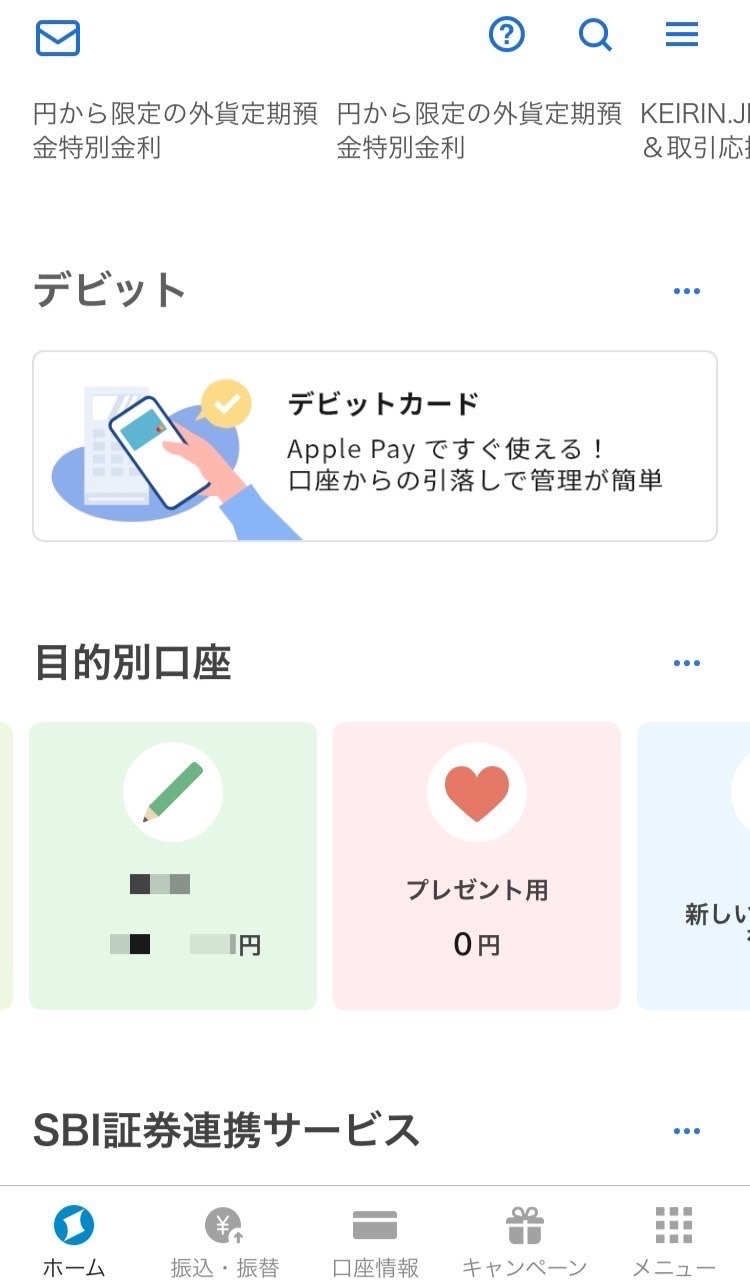Viewport: 750px width, 1284px height.
Task: Switch to the メニュー tab
Action: (674, 1240)
